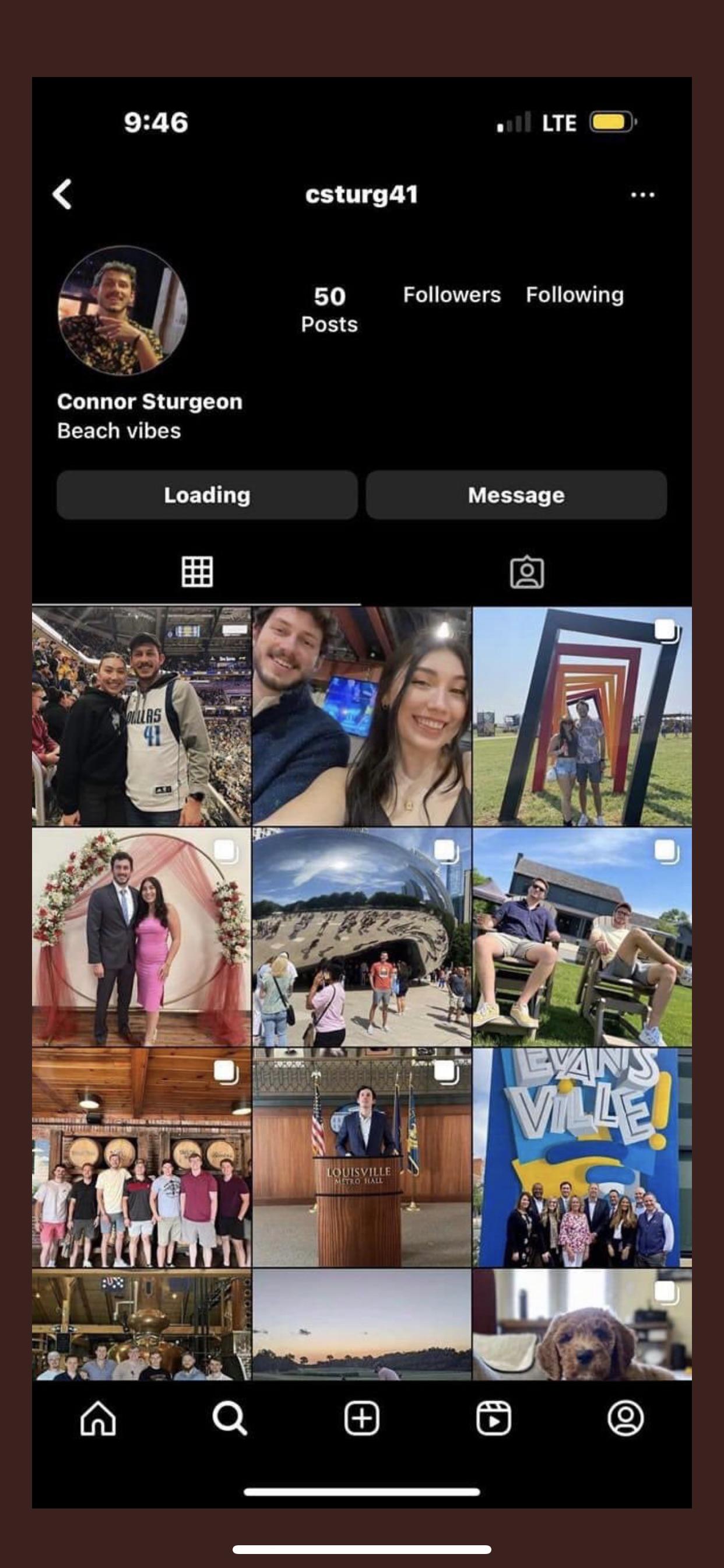The height and width of the screenshot is (1568, 724).
Task: Tap the Loading button
Action: click(x=207, y=495)
